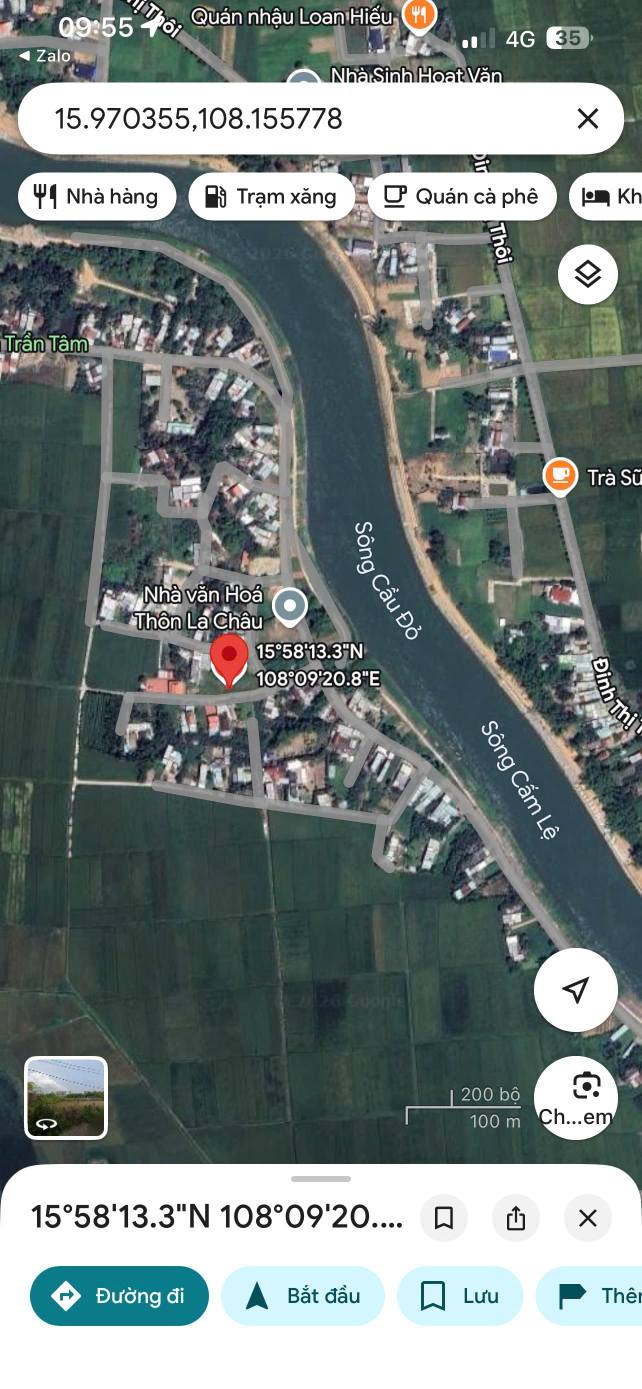Get directions with Đường đi
The height and width of the screenshot is (1389, 642).
(119, 1296)
